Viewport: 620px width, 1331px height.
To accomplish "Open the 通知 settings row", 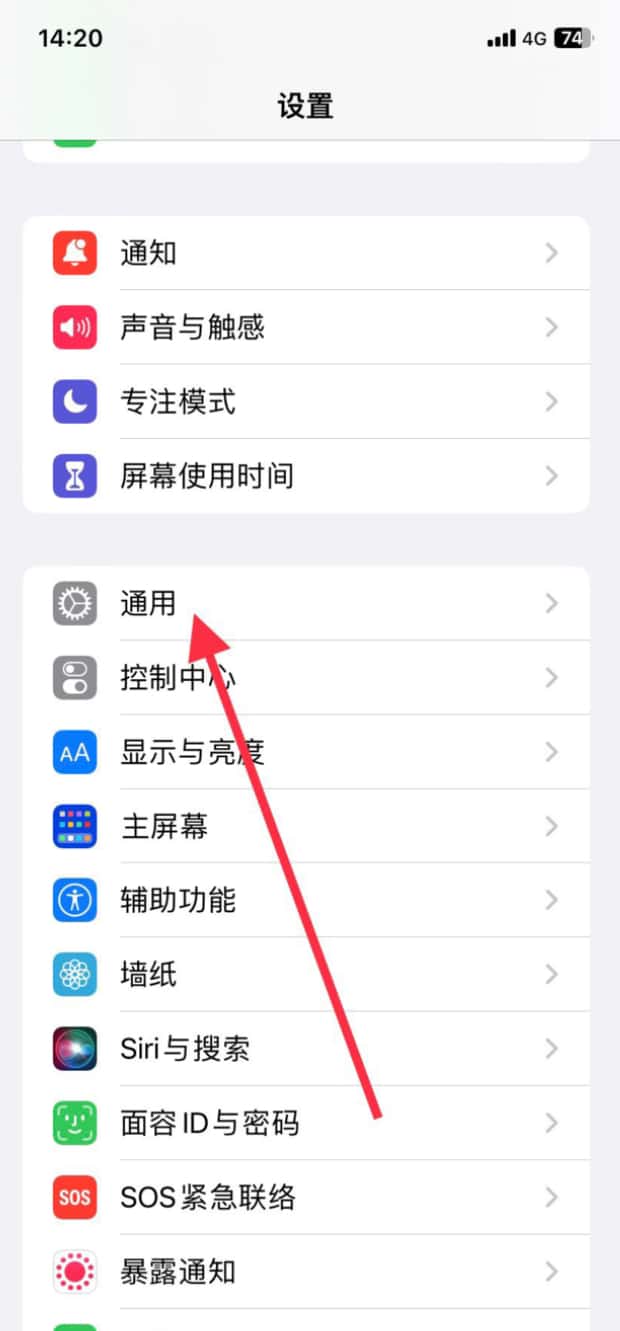I will tap(306, 253).
